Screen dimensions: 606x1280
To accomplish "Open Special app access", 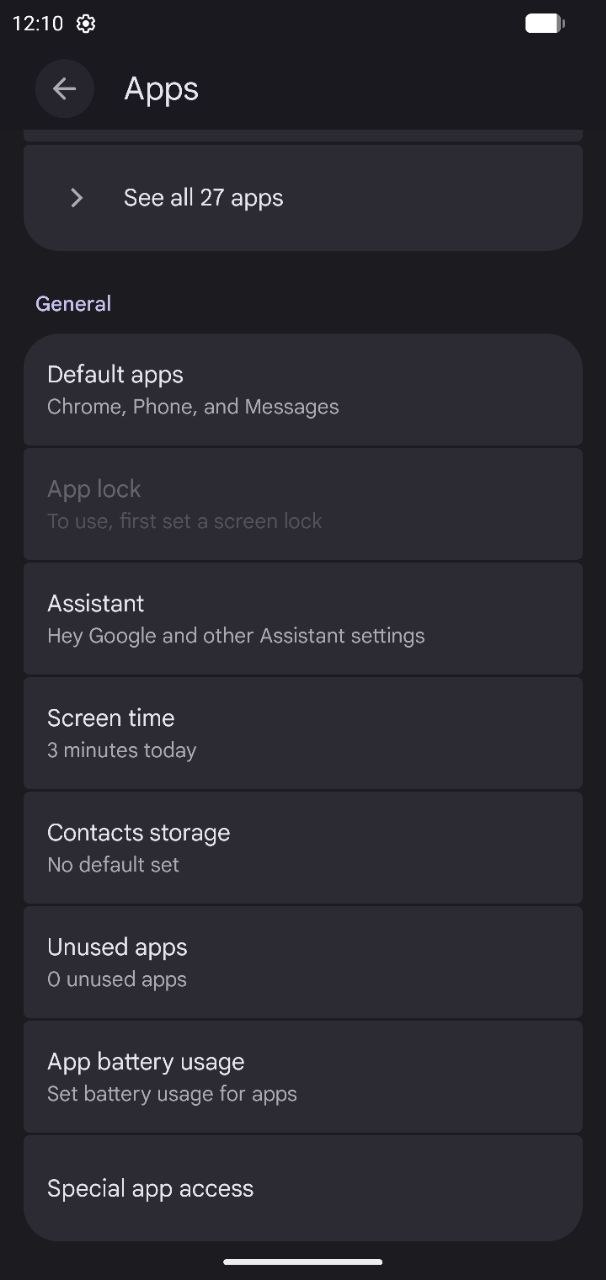I will pyautogui.click(x=303, y=1188).
